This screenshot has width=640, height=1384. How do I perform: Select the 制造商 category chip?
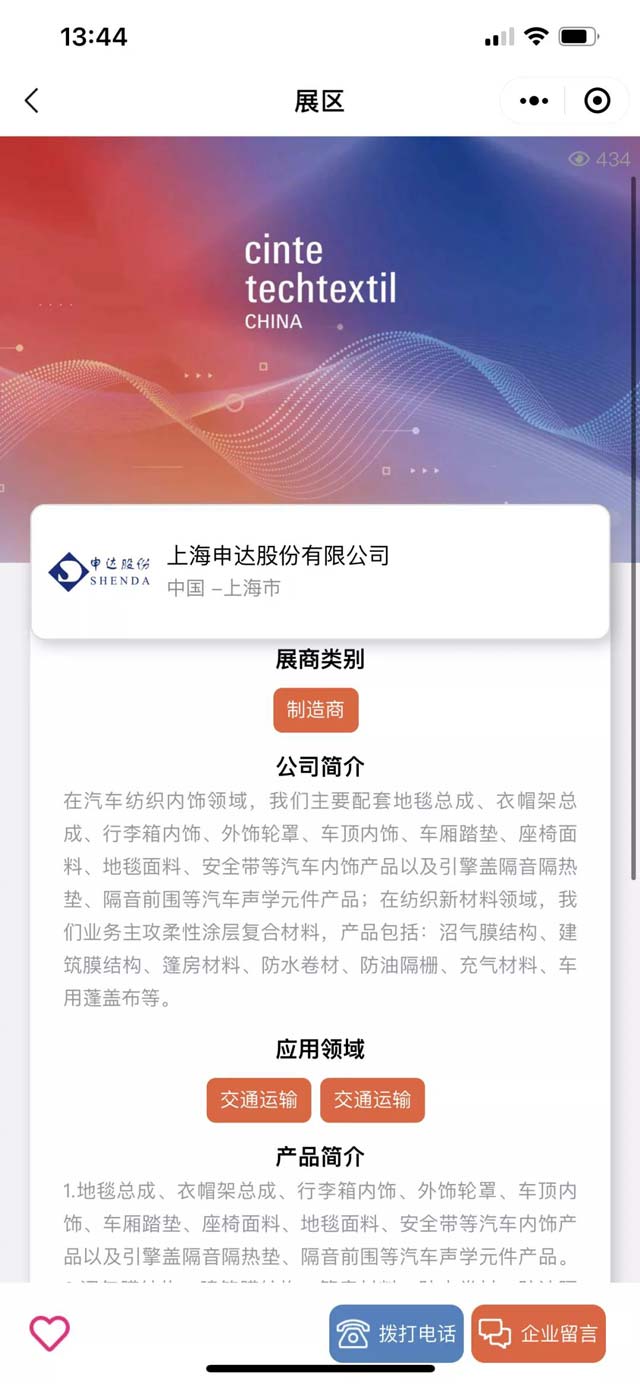316,710
